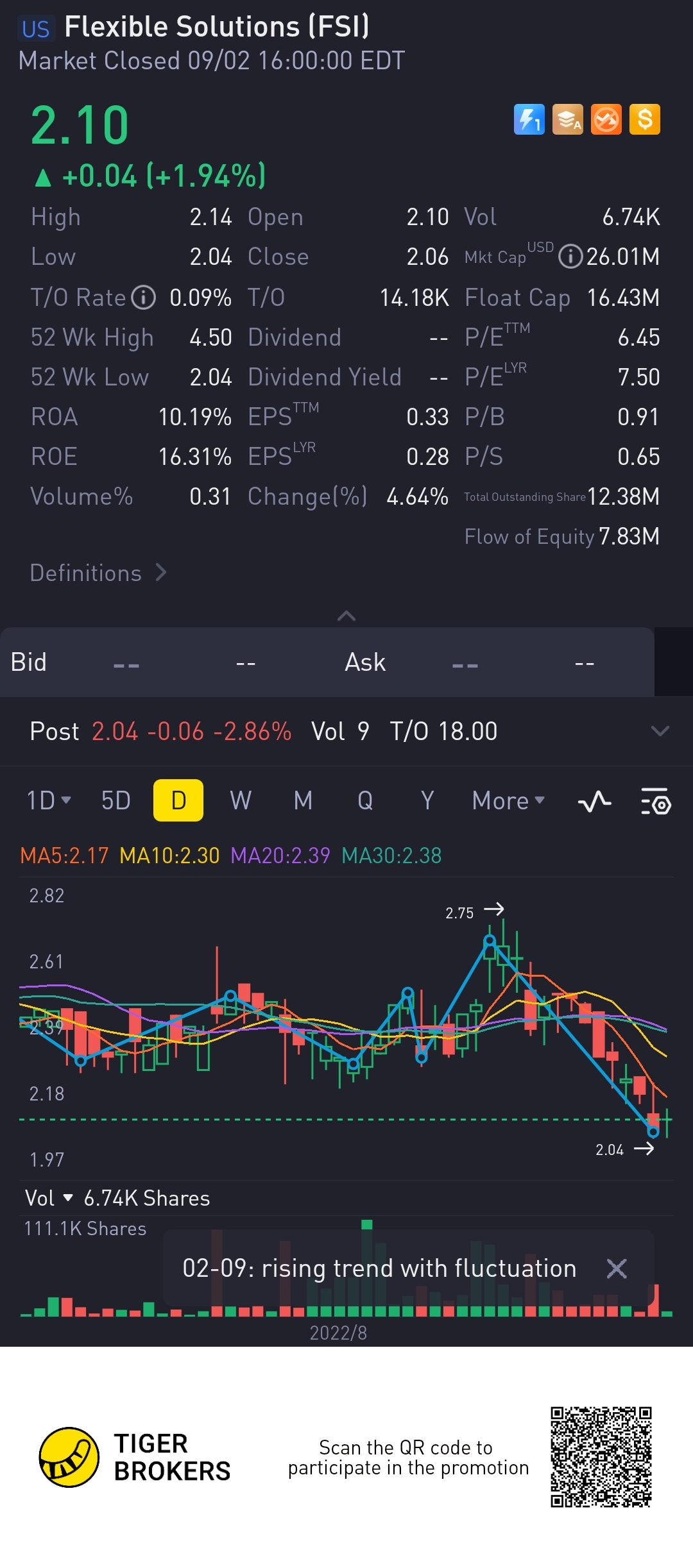Image resolution: width=693 pixels, height=1568 pixels.
Task: Collapse the quote details panel
Action: 346,616
